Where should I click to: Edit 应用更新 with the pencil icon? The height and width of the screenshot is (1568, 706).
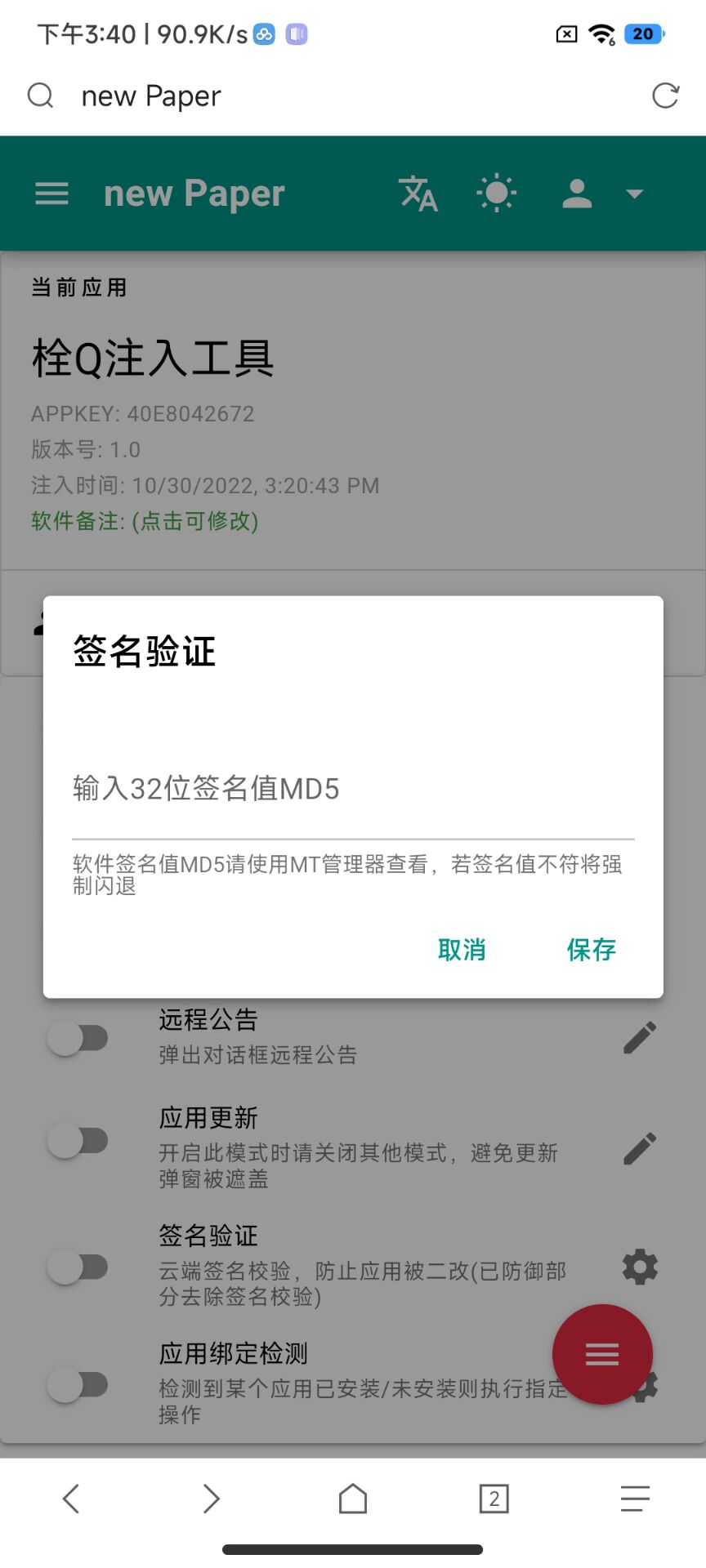pyautogui.click(x=640, y=1148)
